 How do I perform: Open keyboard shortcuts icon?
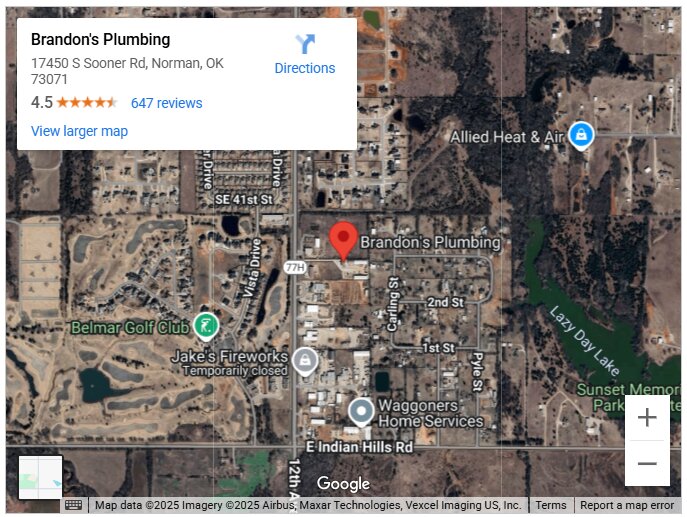pyautogui.click(x=74, y=505)
